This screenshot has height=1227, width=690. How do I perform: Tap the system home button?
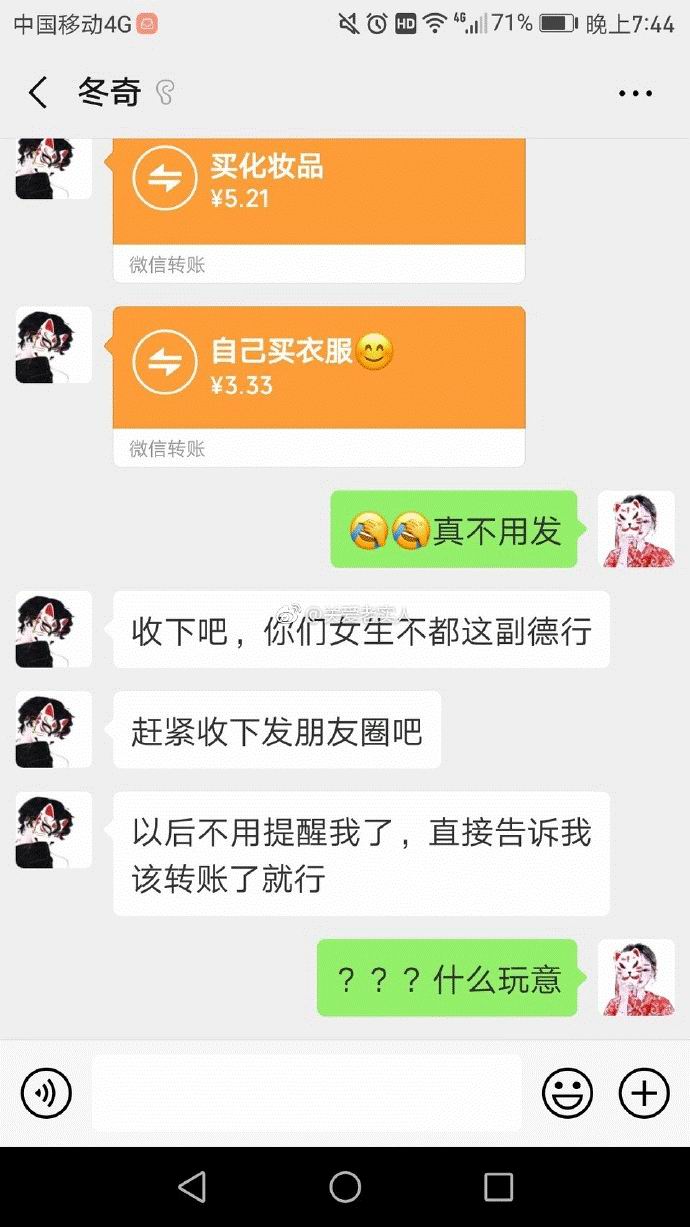(345, 1187)
